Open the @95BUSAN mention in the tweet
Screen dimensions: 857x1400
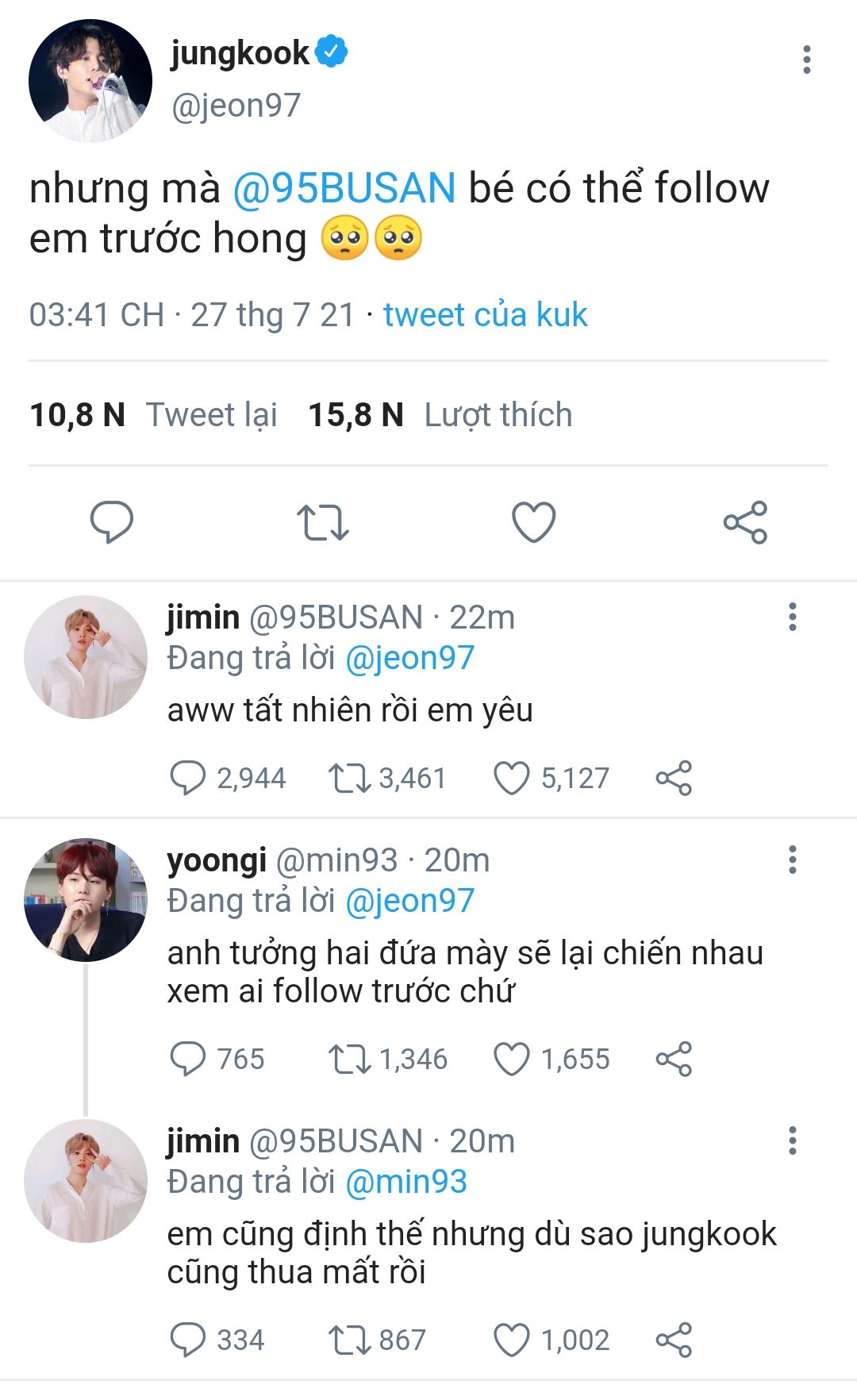click(344, 189)
